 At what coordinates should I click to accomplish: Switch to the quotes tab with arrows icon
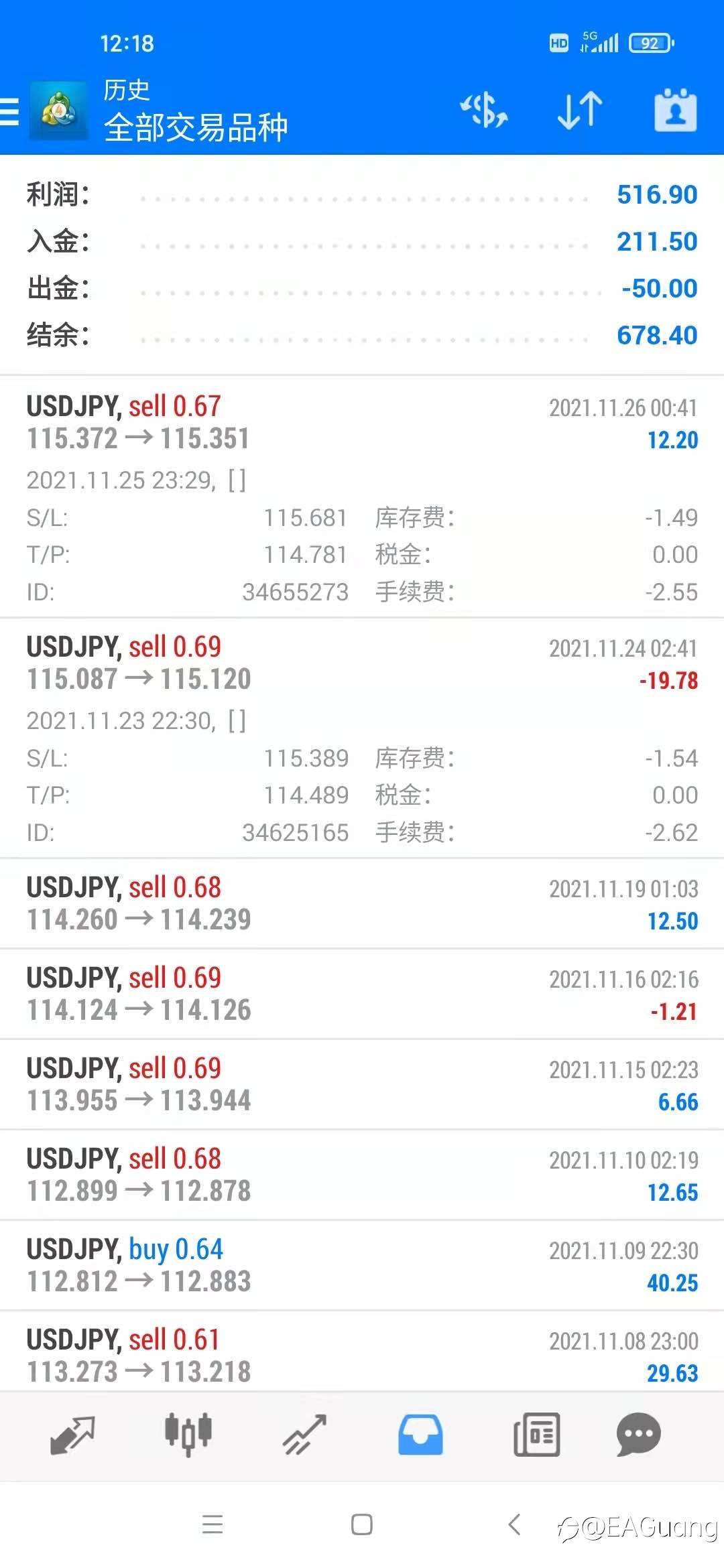(x=72, y=1435)
